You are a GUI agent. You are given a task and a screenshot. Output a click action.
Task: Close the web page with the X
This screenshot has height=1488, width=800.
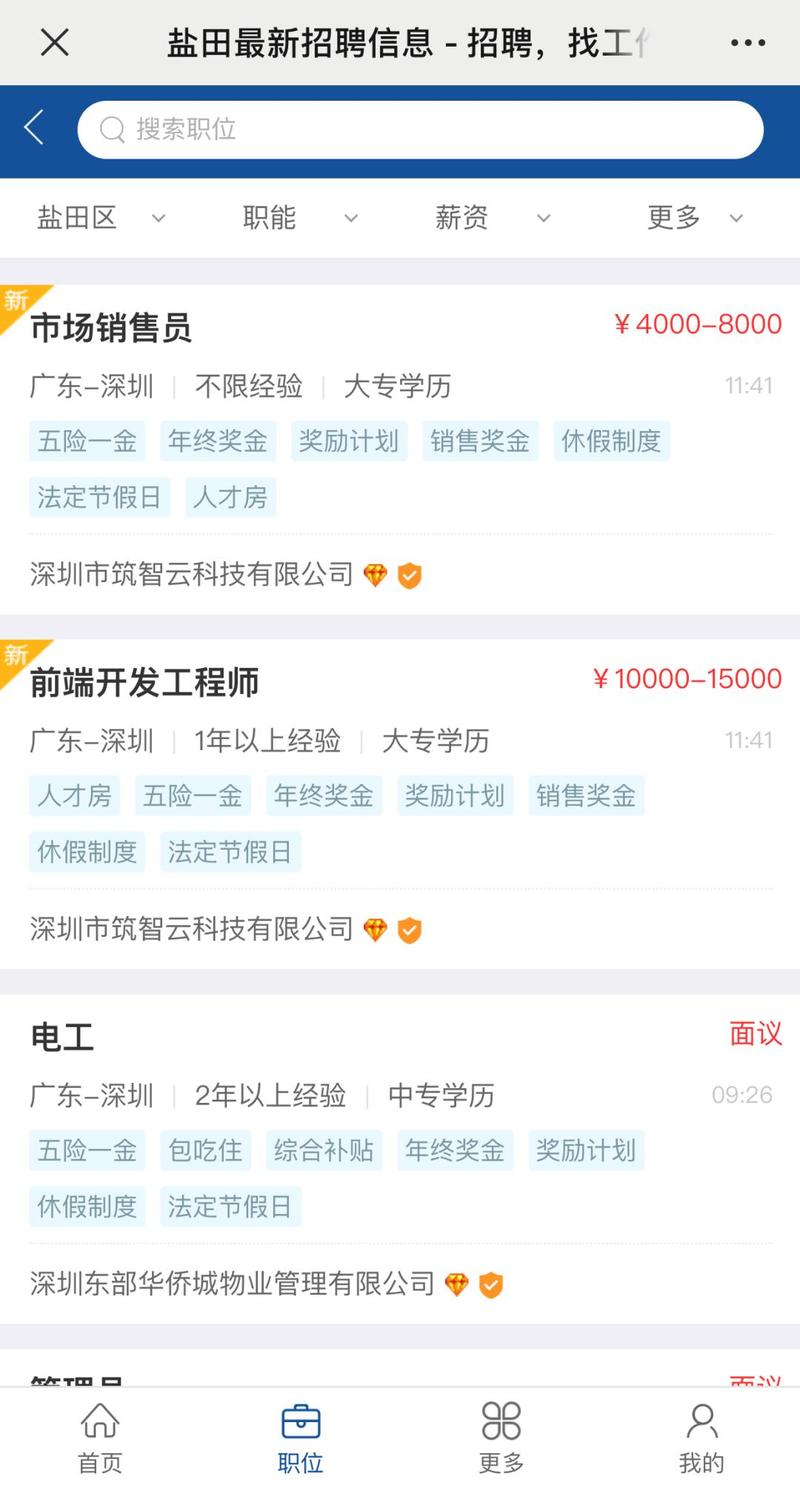pos(54,42)
